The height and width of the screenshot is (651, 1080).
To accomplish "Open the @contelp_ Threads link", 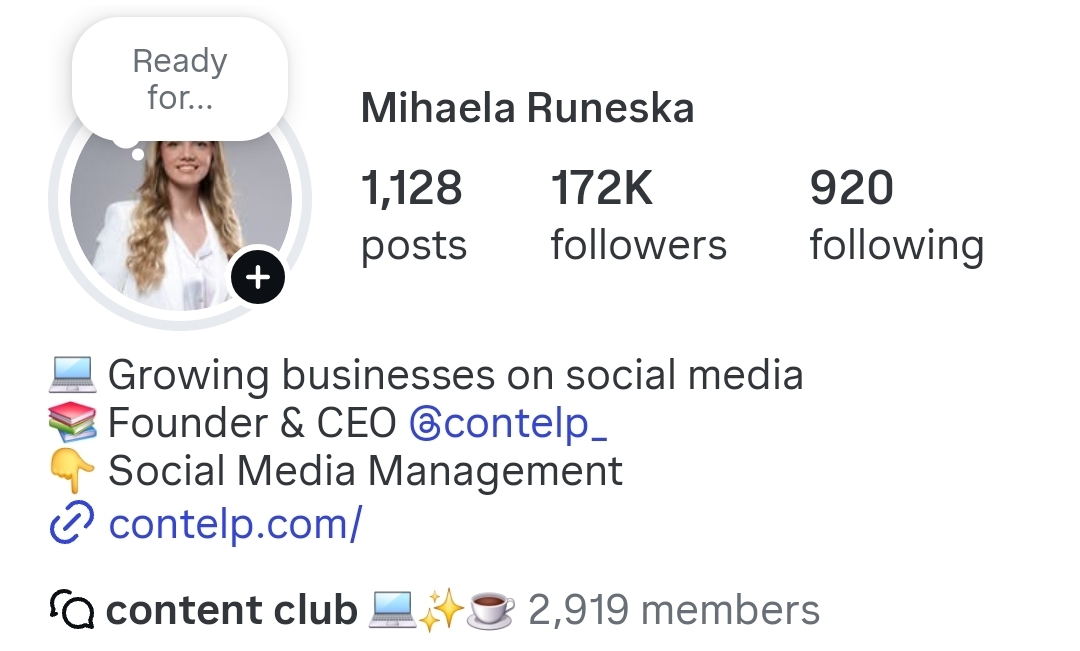I will coord(509,424).
